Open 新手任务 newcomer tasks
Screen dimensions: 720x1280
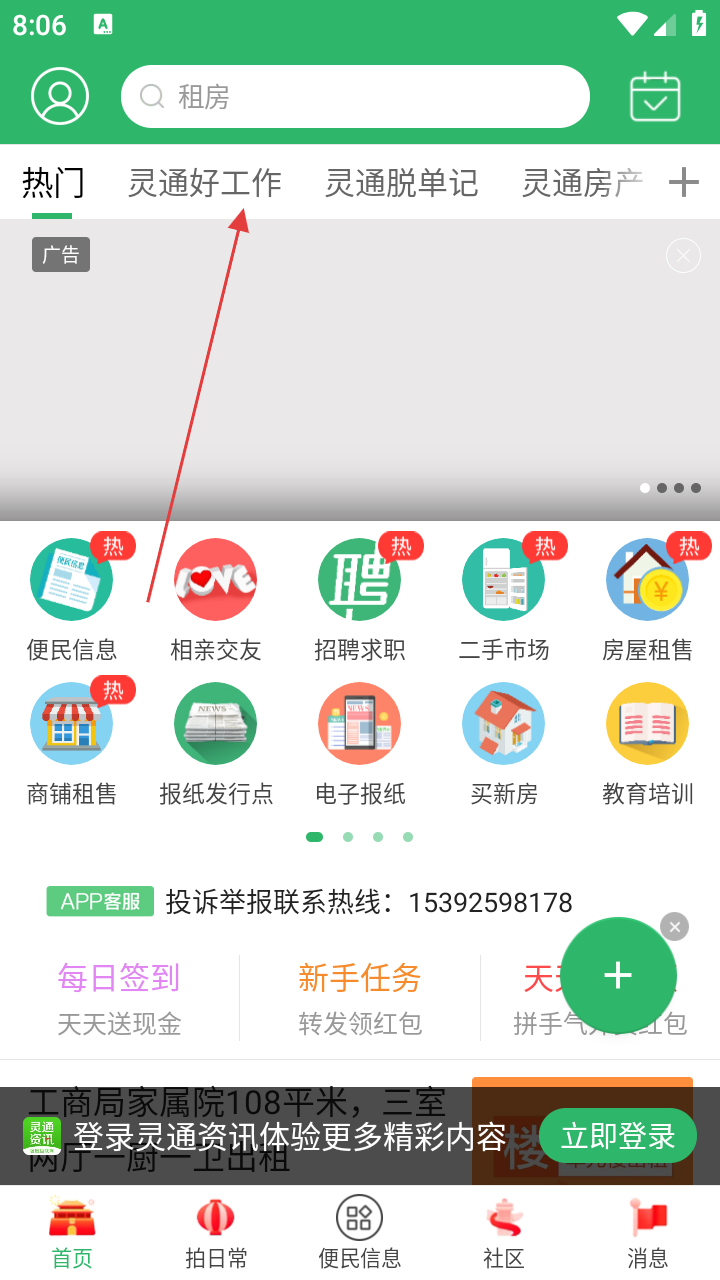[x=360, y=996]
